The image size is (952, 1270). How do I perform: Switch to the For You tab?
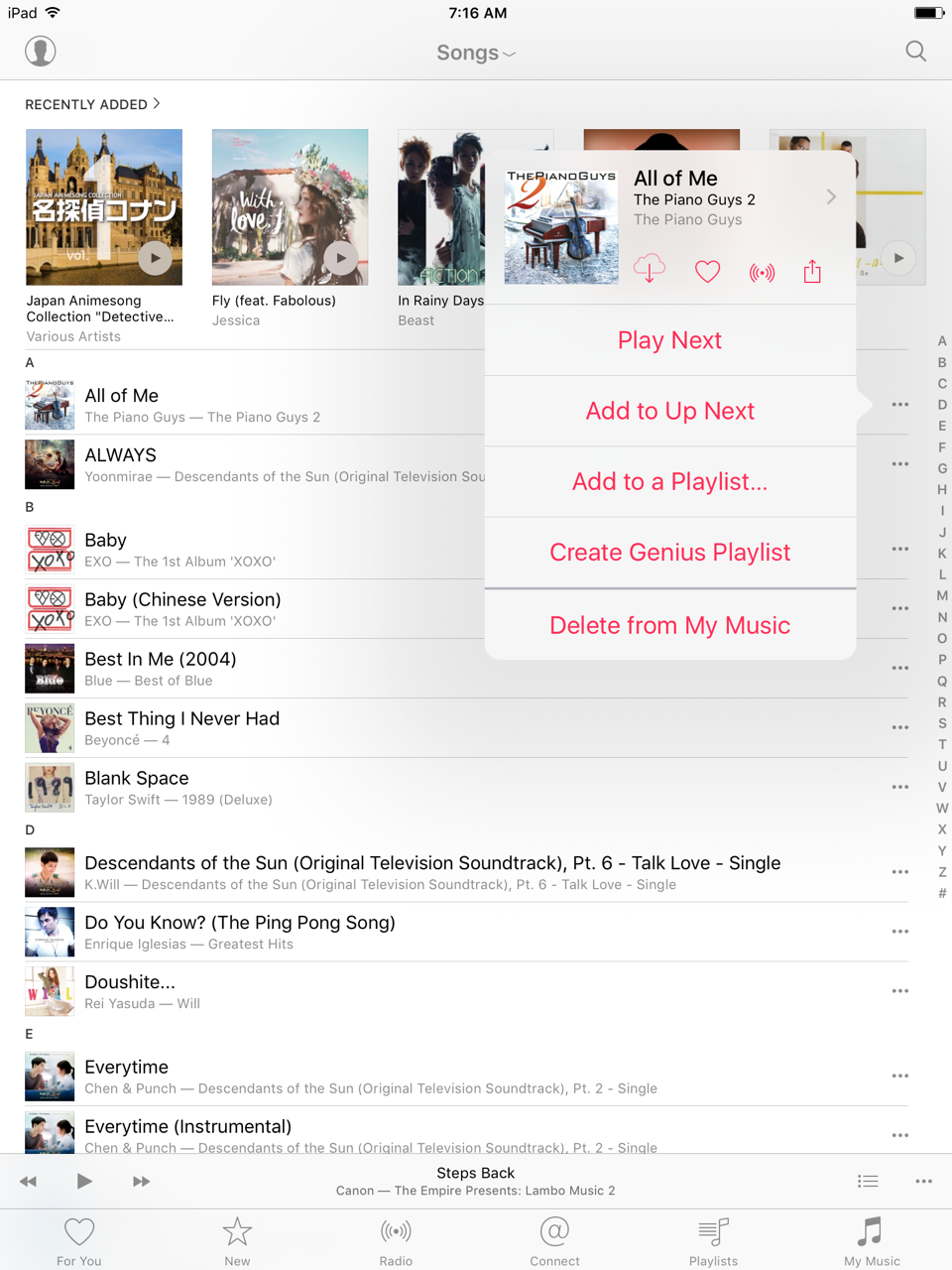pos(79,1240)
